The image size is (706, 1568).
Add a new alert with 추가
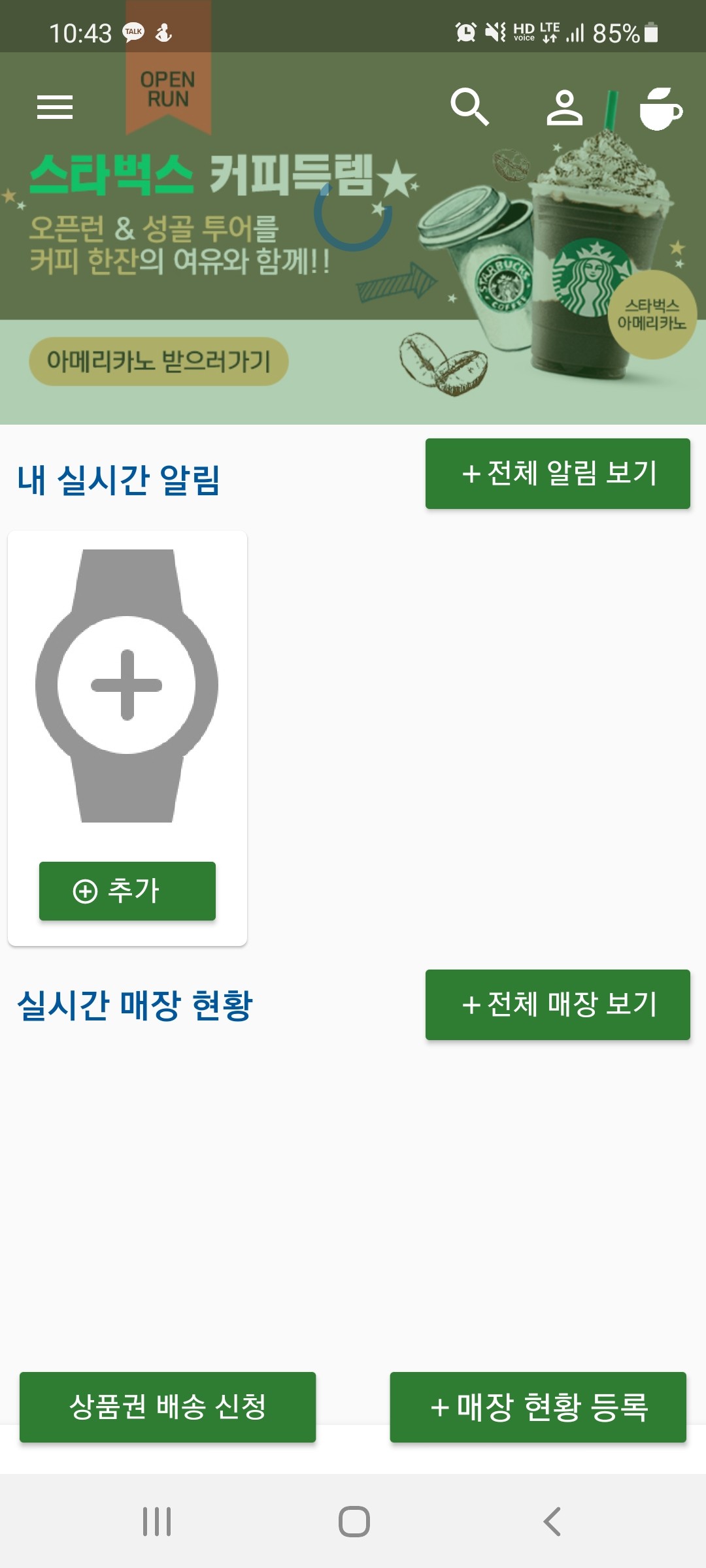[x=127, y=890]
